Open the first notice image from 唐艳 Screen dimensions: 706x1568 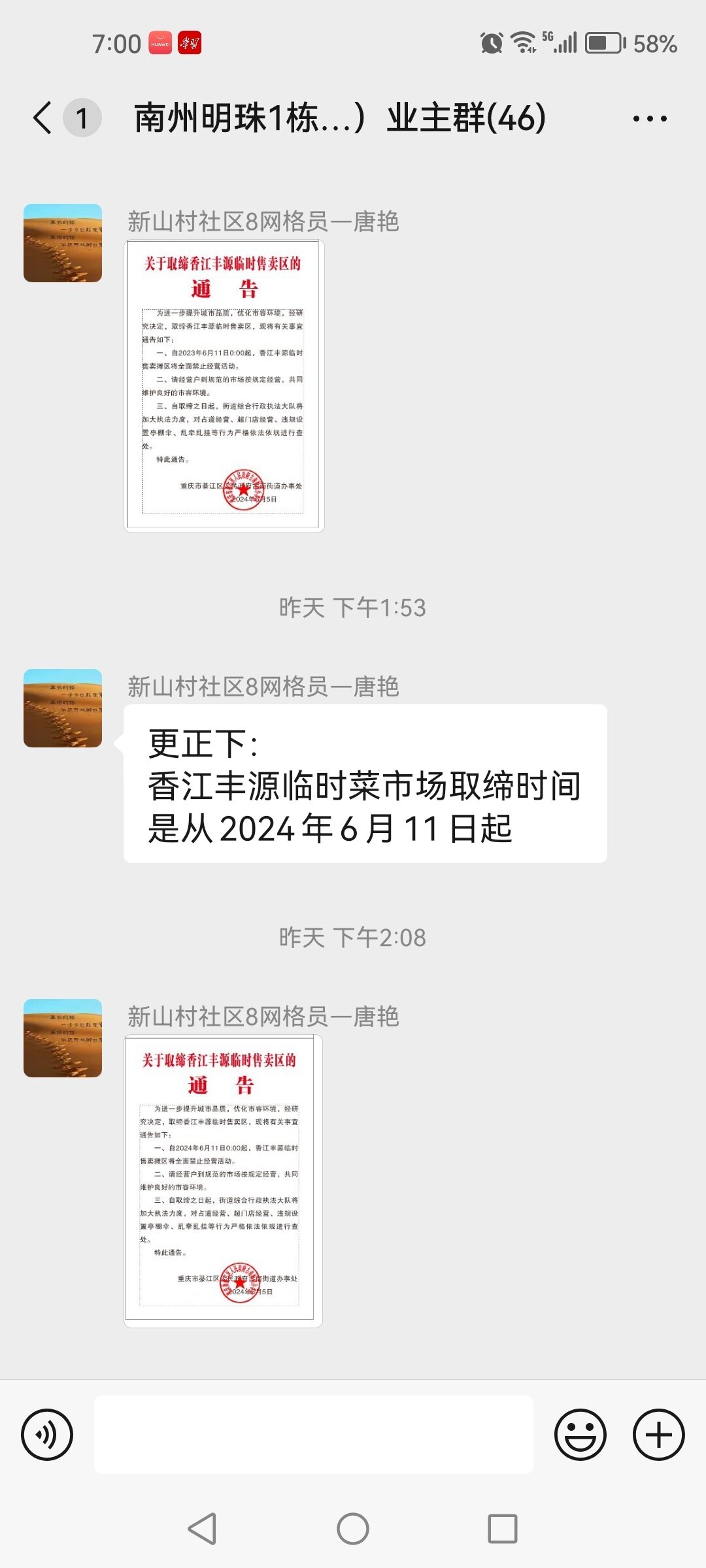point(224,386)
